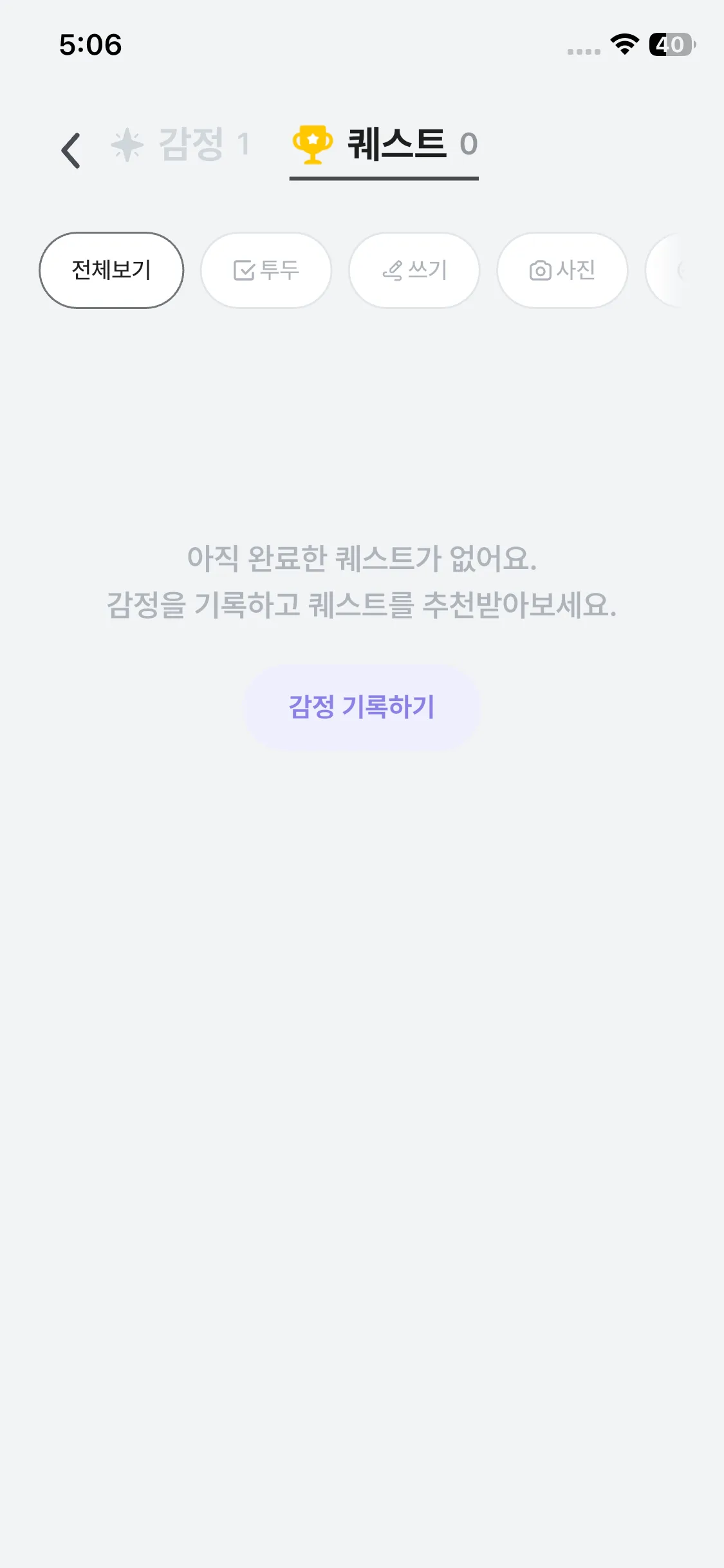Switch to the 감정 tab
The image size is (724, 1568).
(x=181, y=144)
